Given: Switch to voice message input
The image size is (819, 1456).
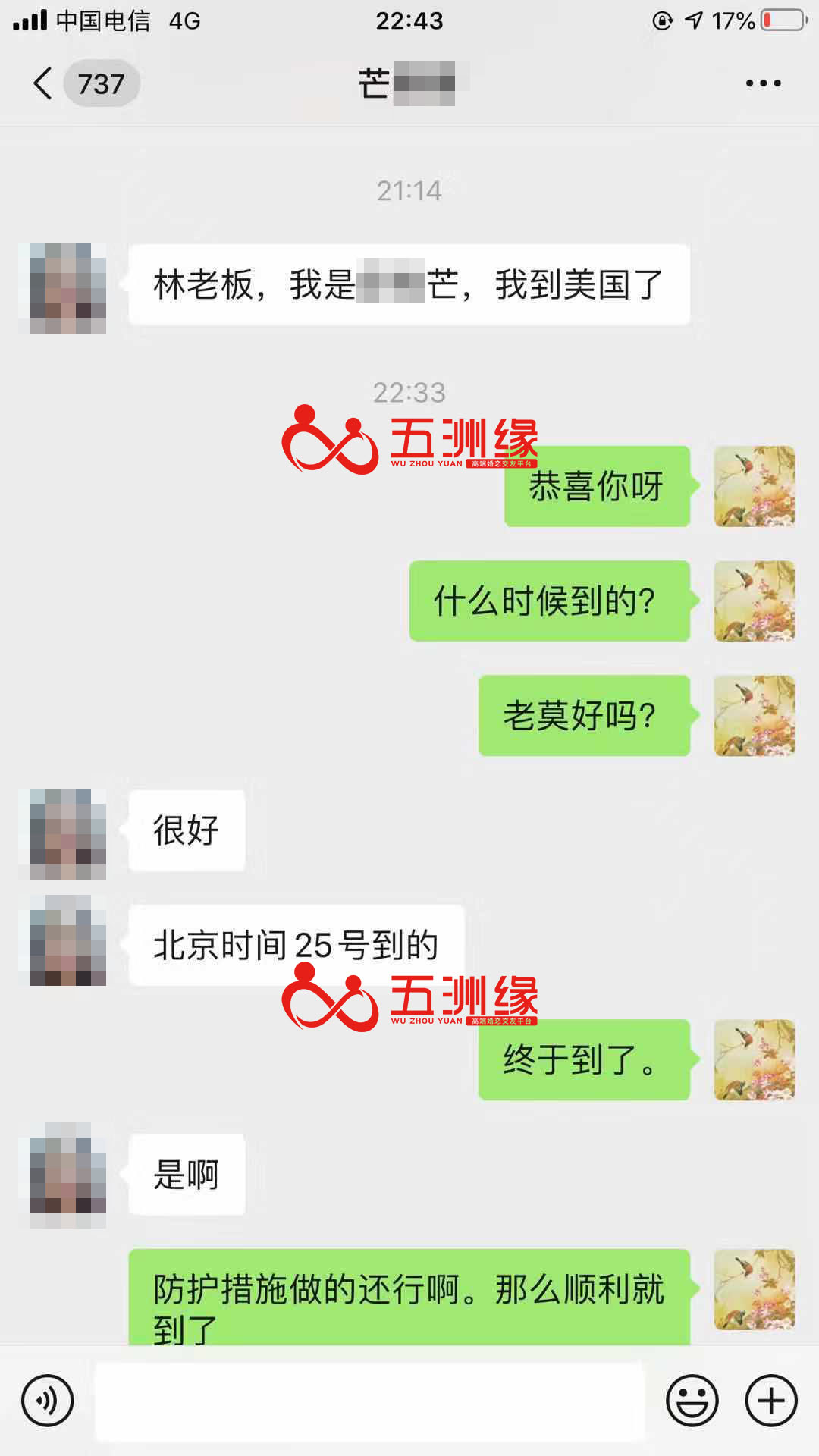Looking at the screenshot, I should click(47, 1401).
